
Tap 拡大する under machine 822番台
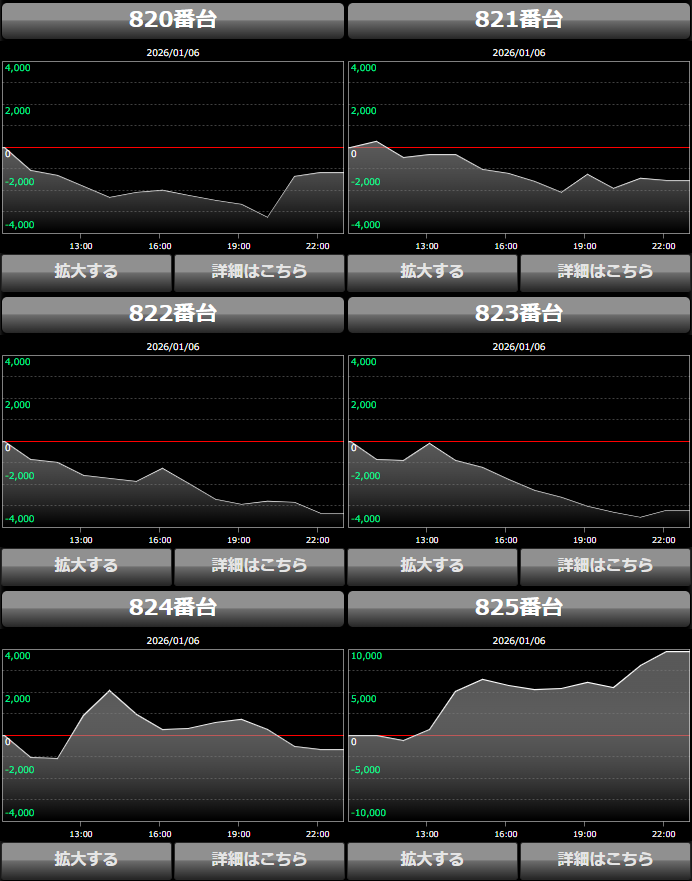pos(86,565)
